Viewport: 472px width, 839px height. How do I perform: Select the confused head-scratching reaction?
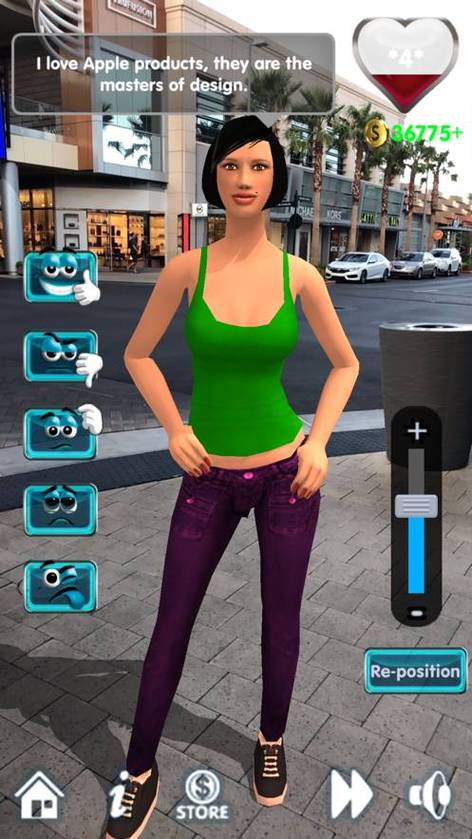61,432
